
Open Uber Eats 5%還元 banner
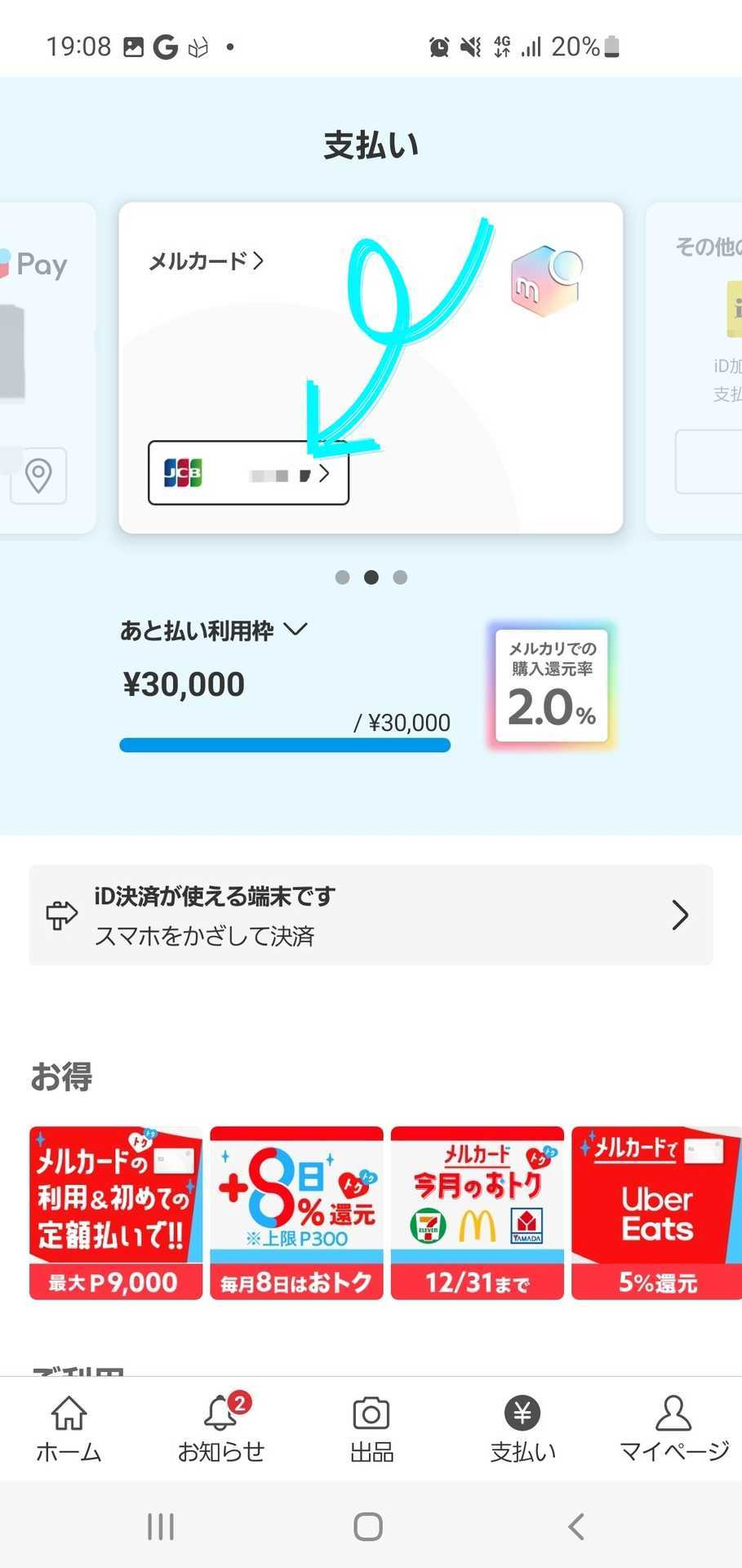pos(656,1213)
